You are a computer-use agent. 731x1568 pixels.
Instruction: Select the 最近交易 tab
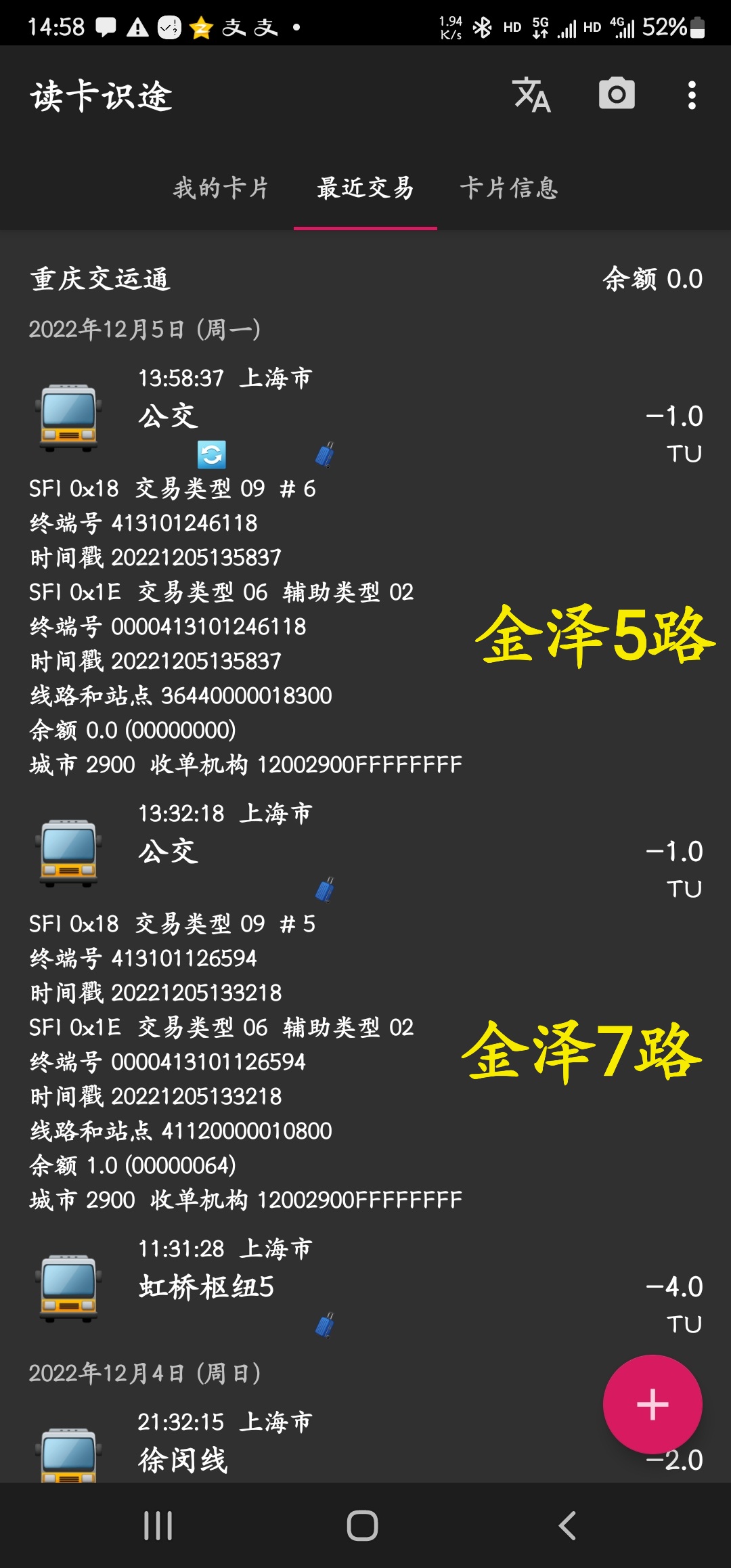pos(365,188)
